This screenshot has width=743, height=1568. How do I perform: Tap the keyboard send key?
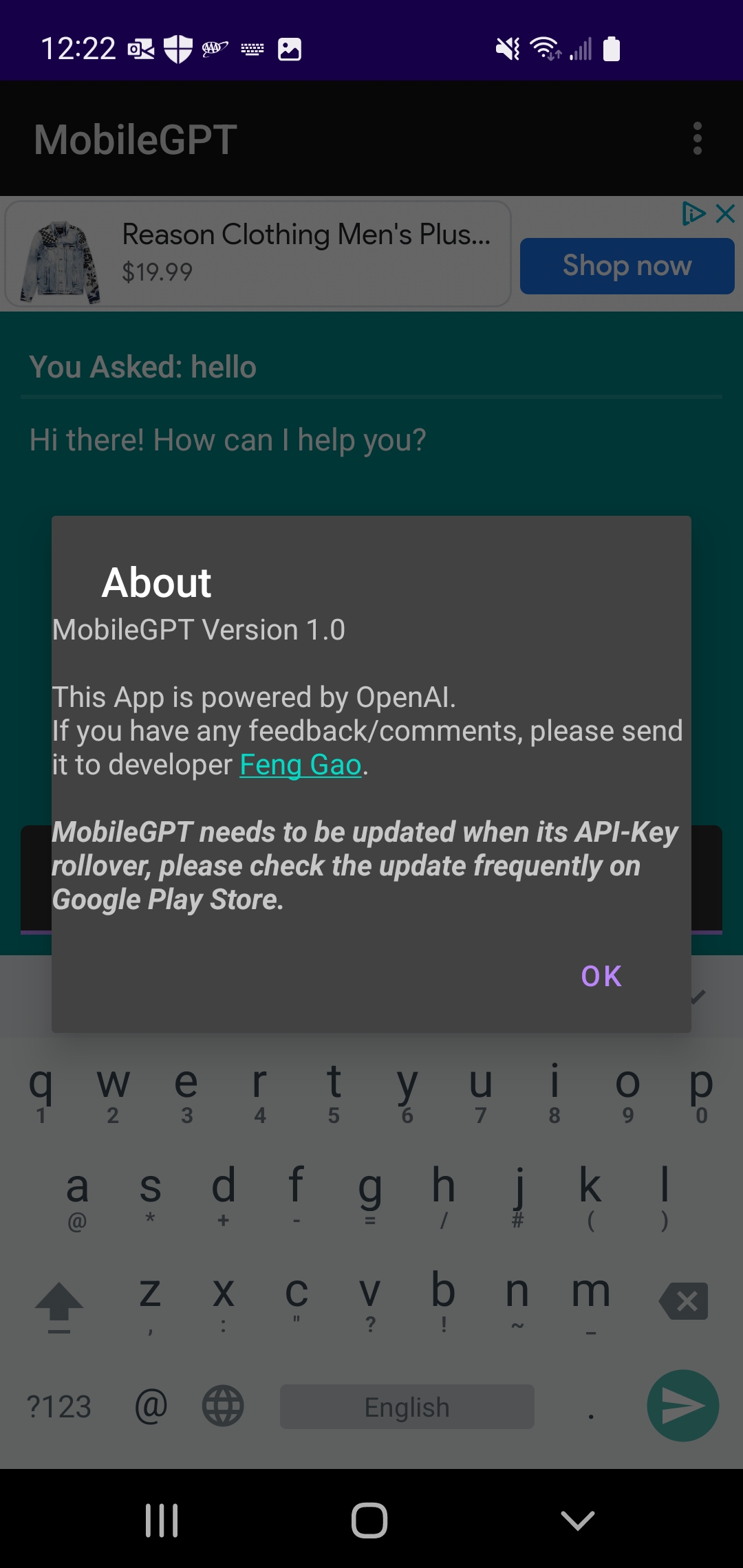pos(682,1406)
